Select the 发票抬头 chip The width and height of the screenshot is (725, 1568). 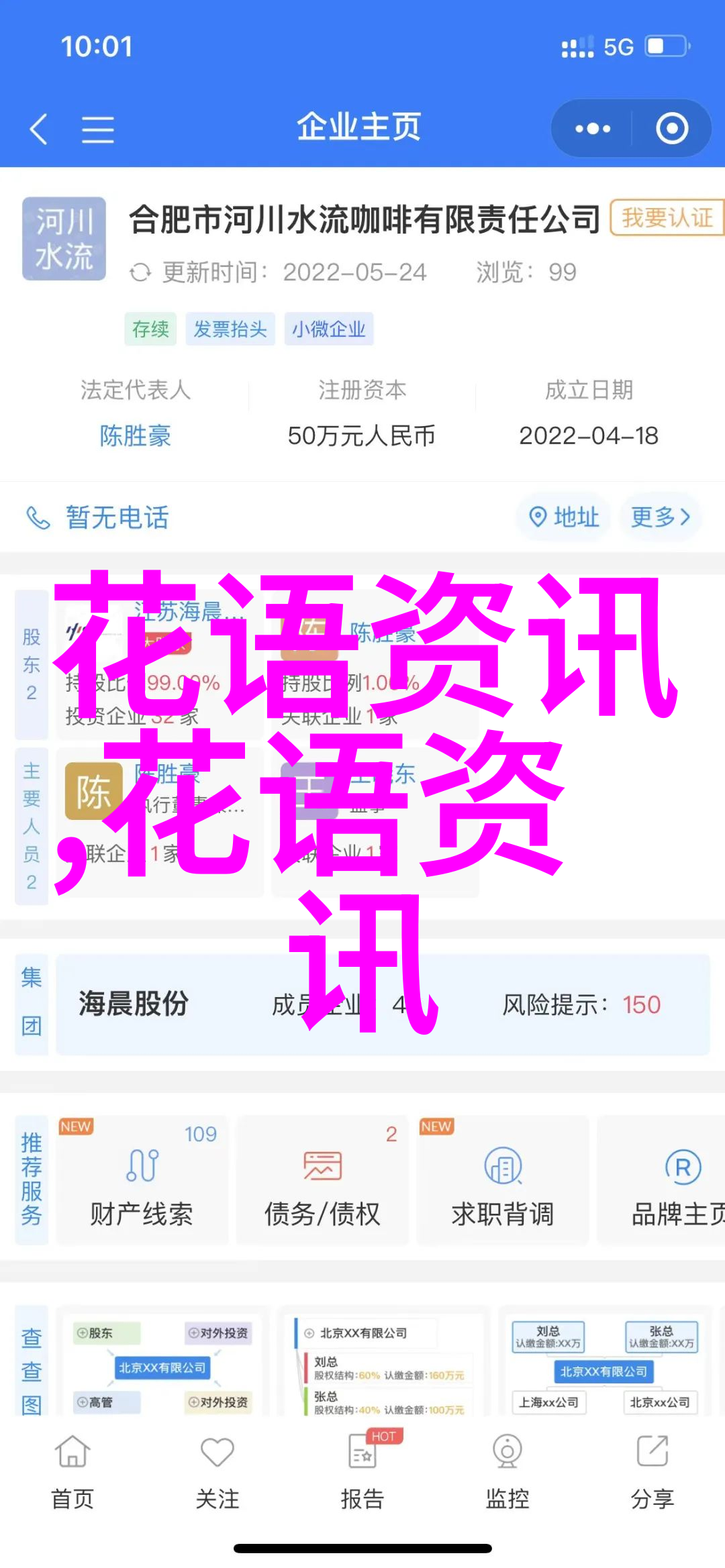pyautogui.click(x=230, y=329)
